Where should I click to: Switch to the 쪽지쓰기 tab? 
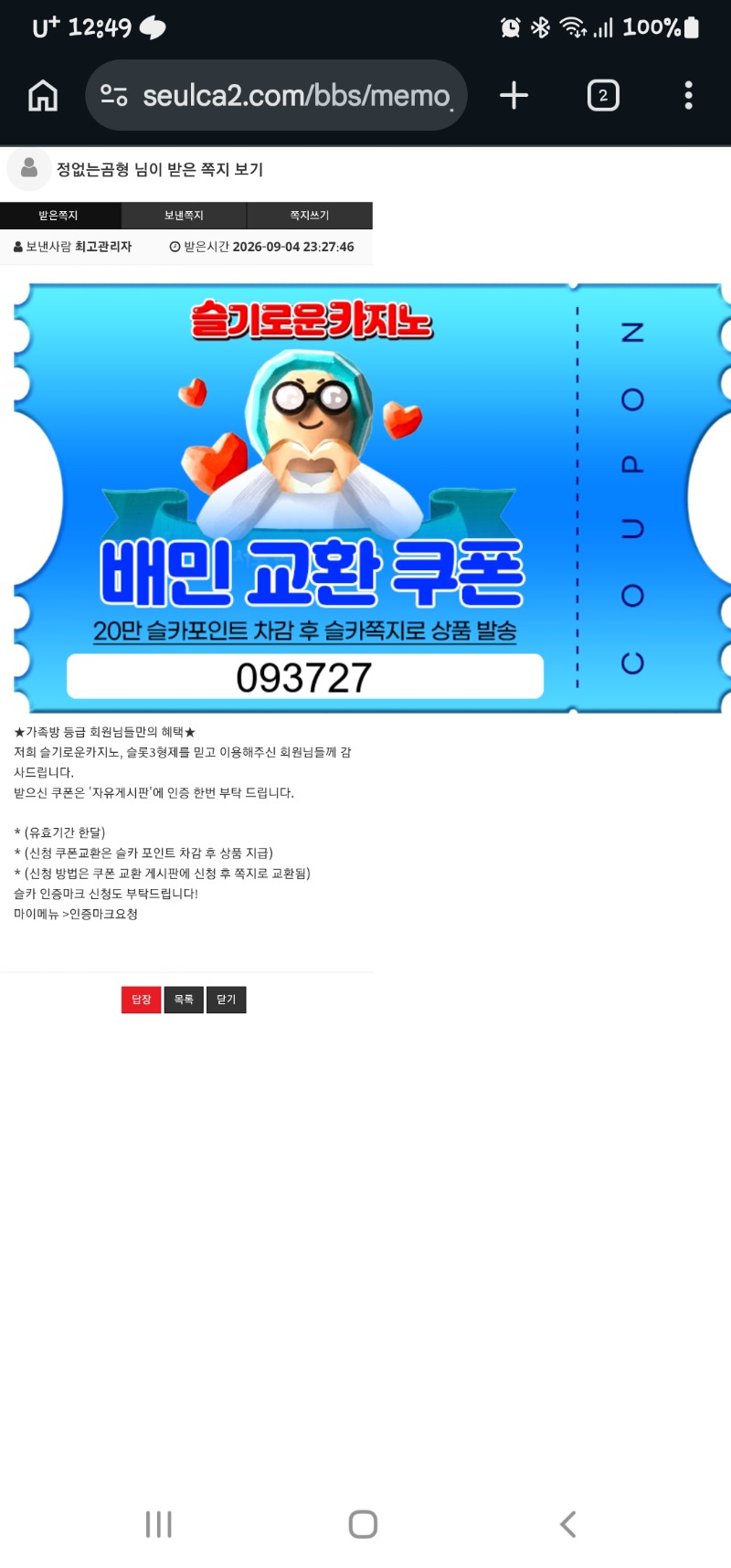(310, 216)
